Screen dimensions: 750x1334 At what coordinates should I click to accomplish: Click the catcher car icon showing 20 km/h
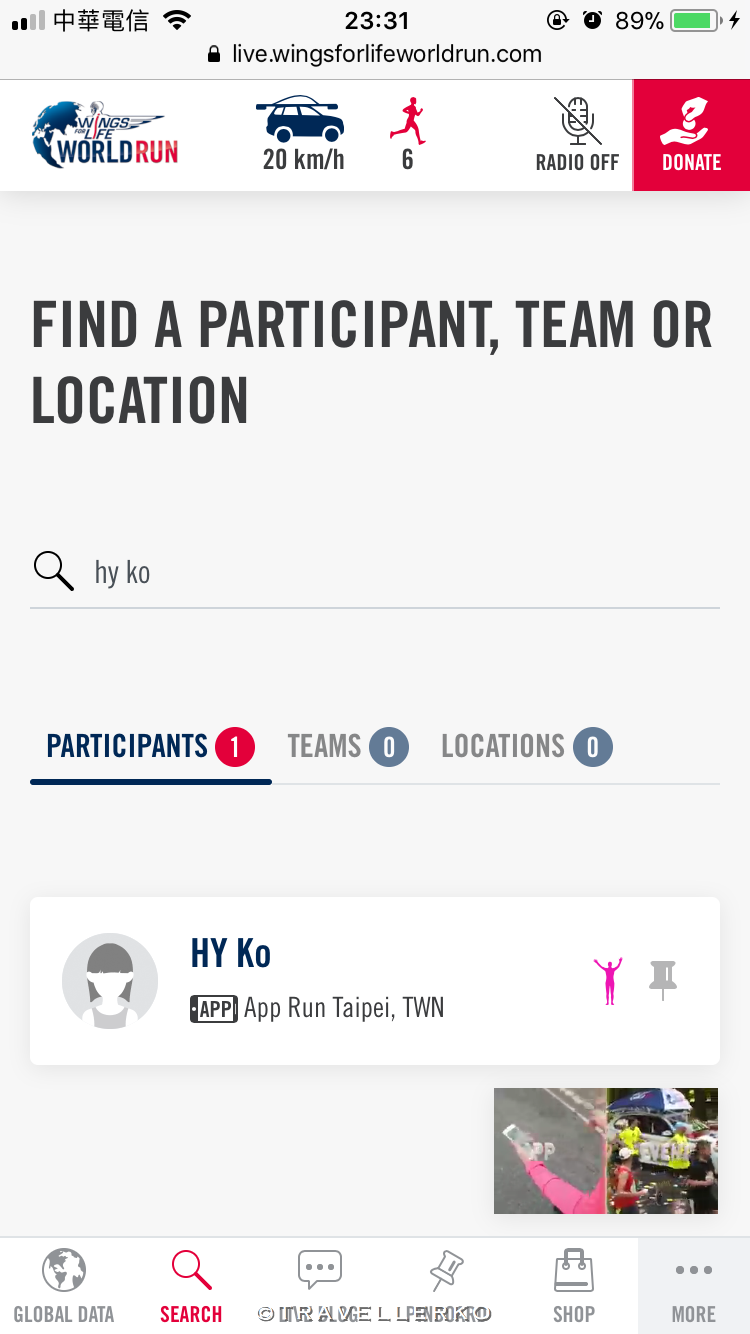[x=301, y=133]
